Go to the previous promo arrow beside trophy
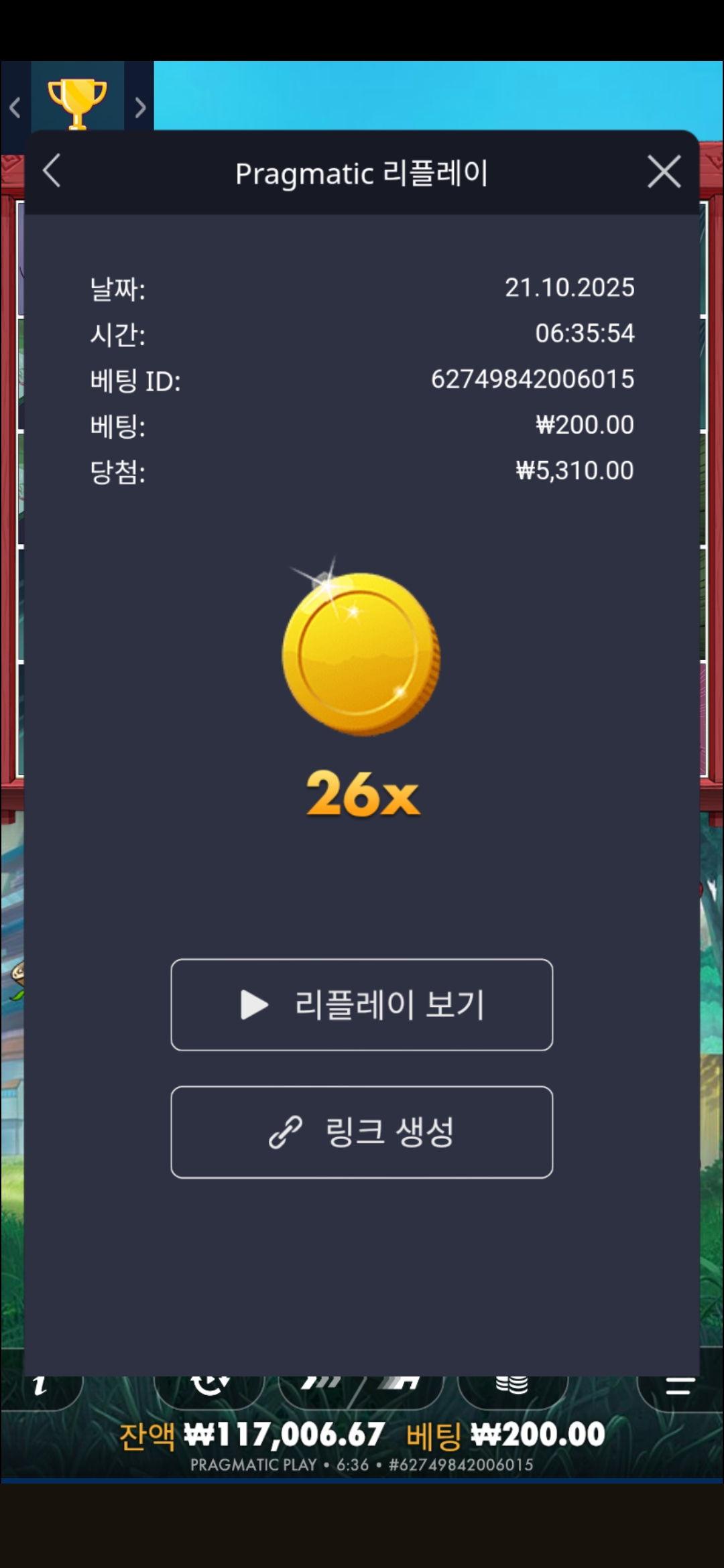 coord(15,107)
